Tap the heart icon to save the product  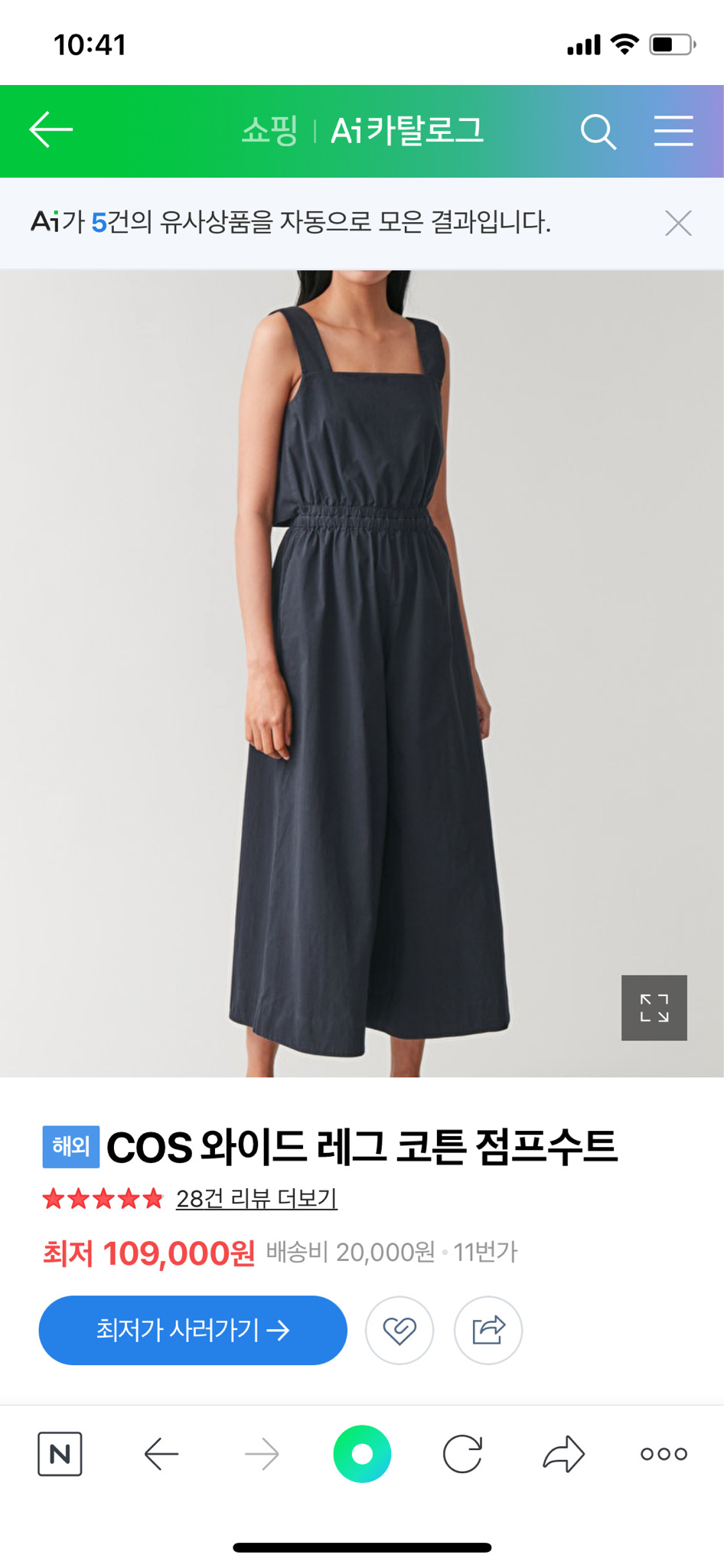point(400,1330)
